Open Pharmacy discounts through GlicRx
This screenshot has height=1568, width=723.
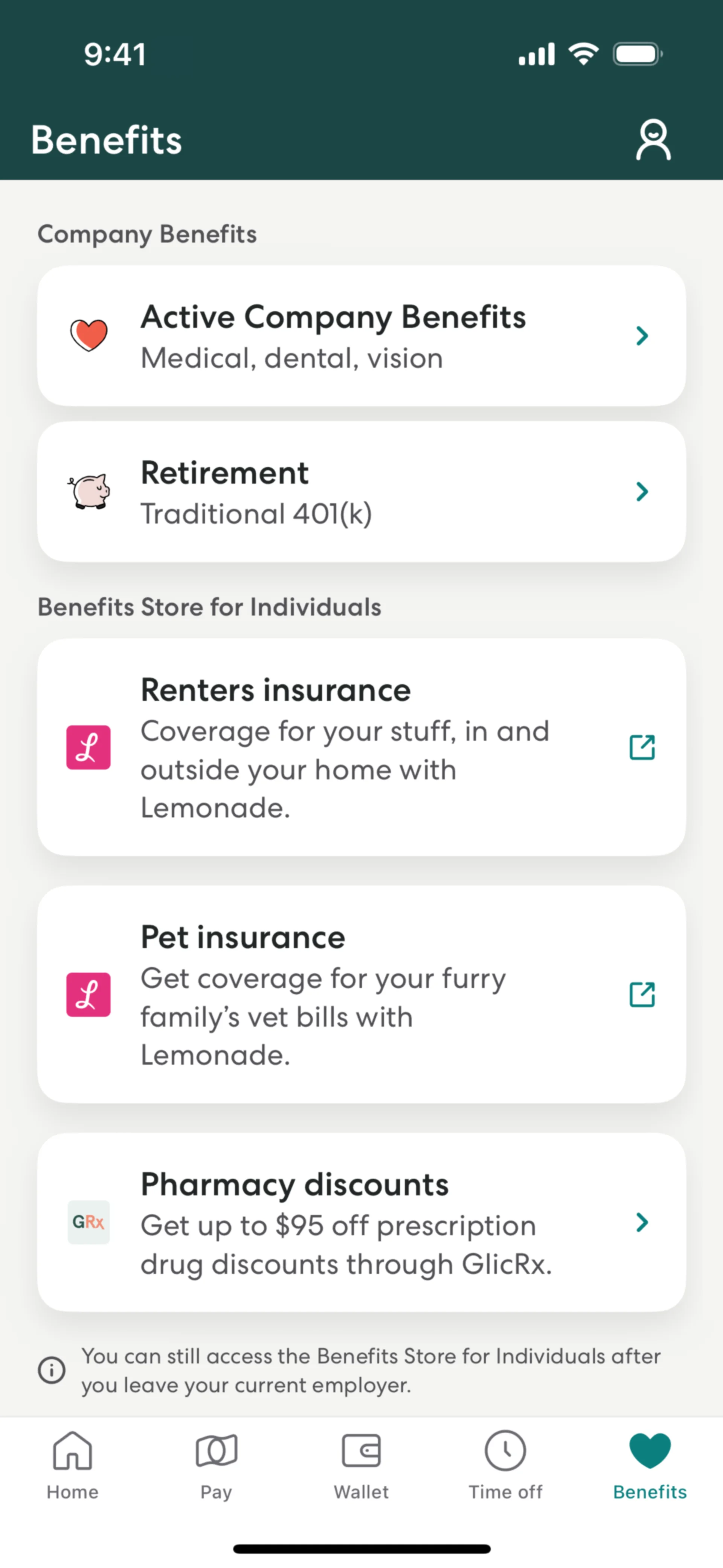coord(361,1222)
